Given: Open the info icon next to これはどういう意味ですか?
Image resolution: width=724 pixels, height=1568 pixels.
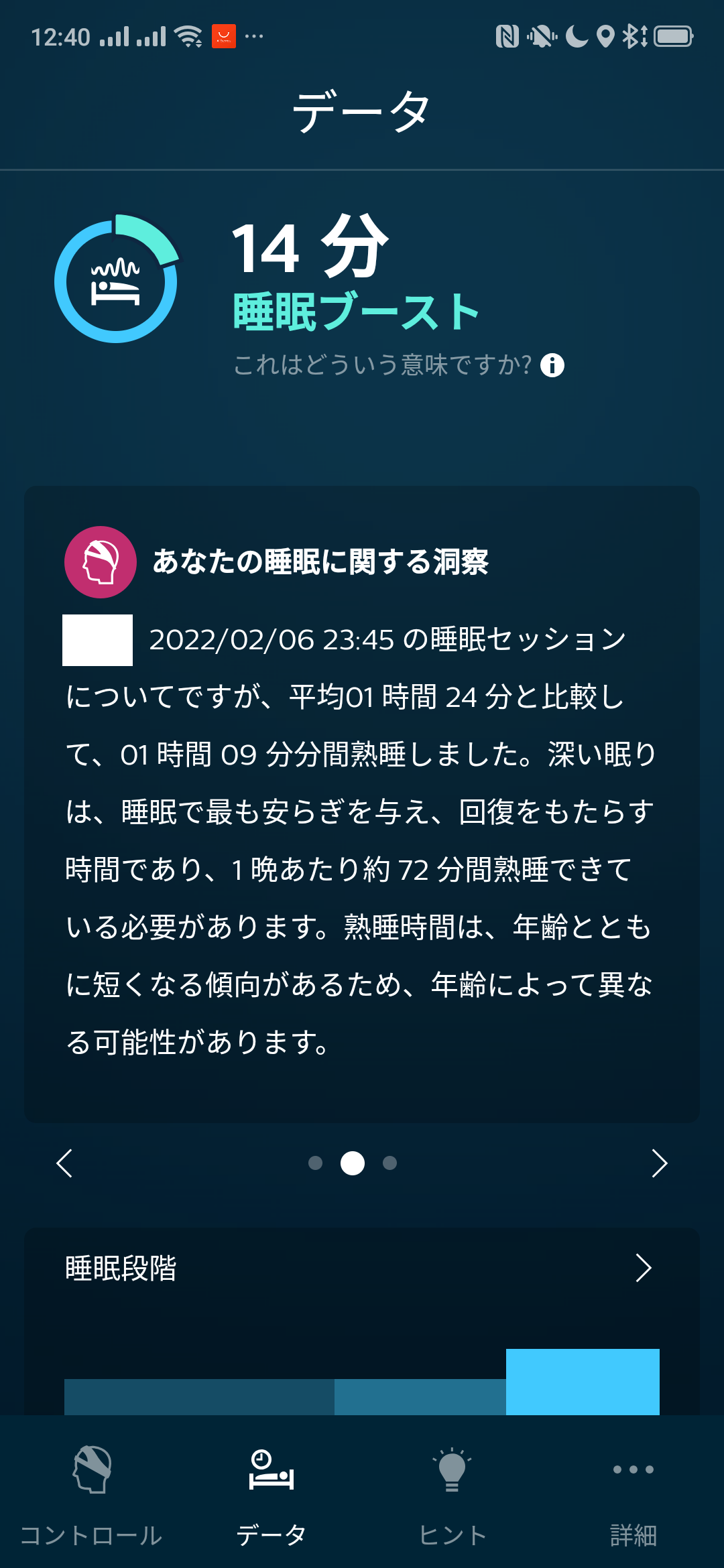Looking at the screenshot, I should point(552,365).
